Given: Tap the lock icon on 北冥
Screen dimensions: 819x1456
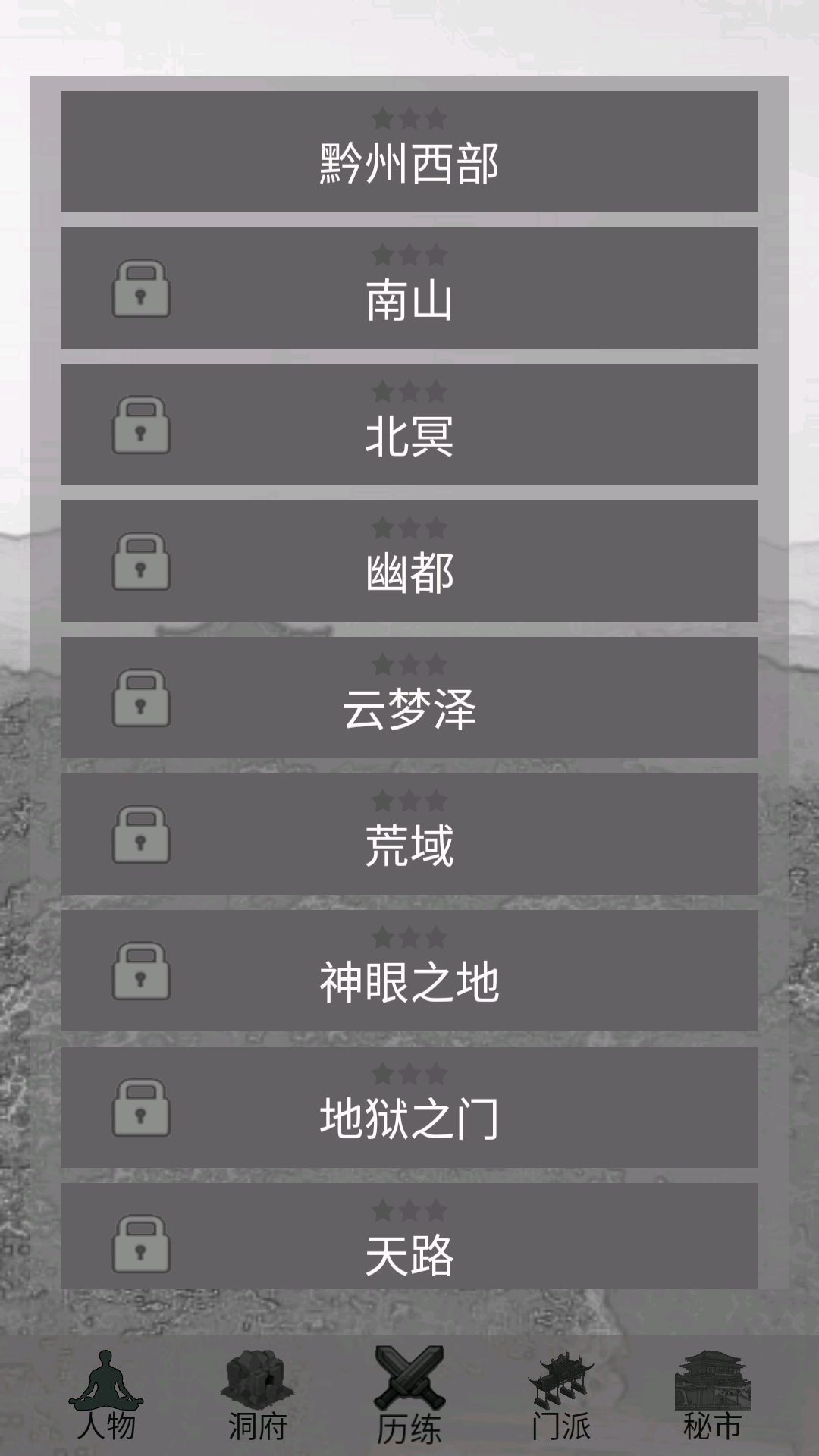Looking at the screenshot, I should (x=142, y=425).
